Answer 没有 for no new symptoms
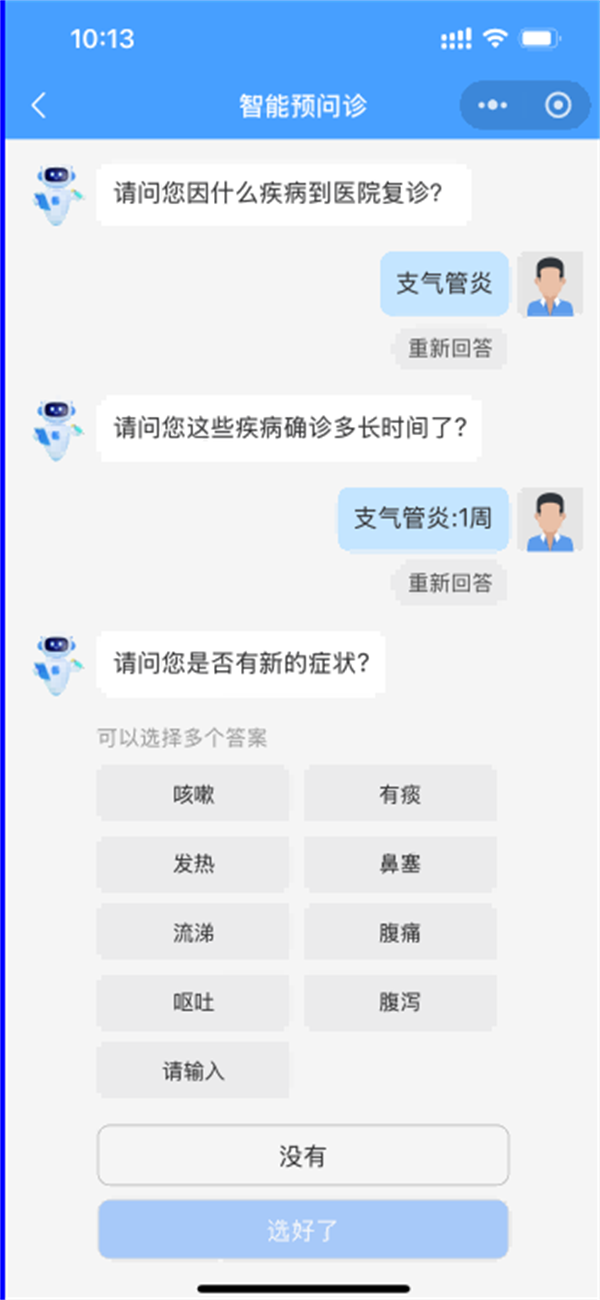 coord(302,1156)
